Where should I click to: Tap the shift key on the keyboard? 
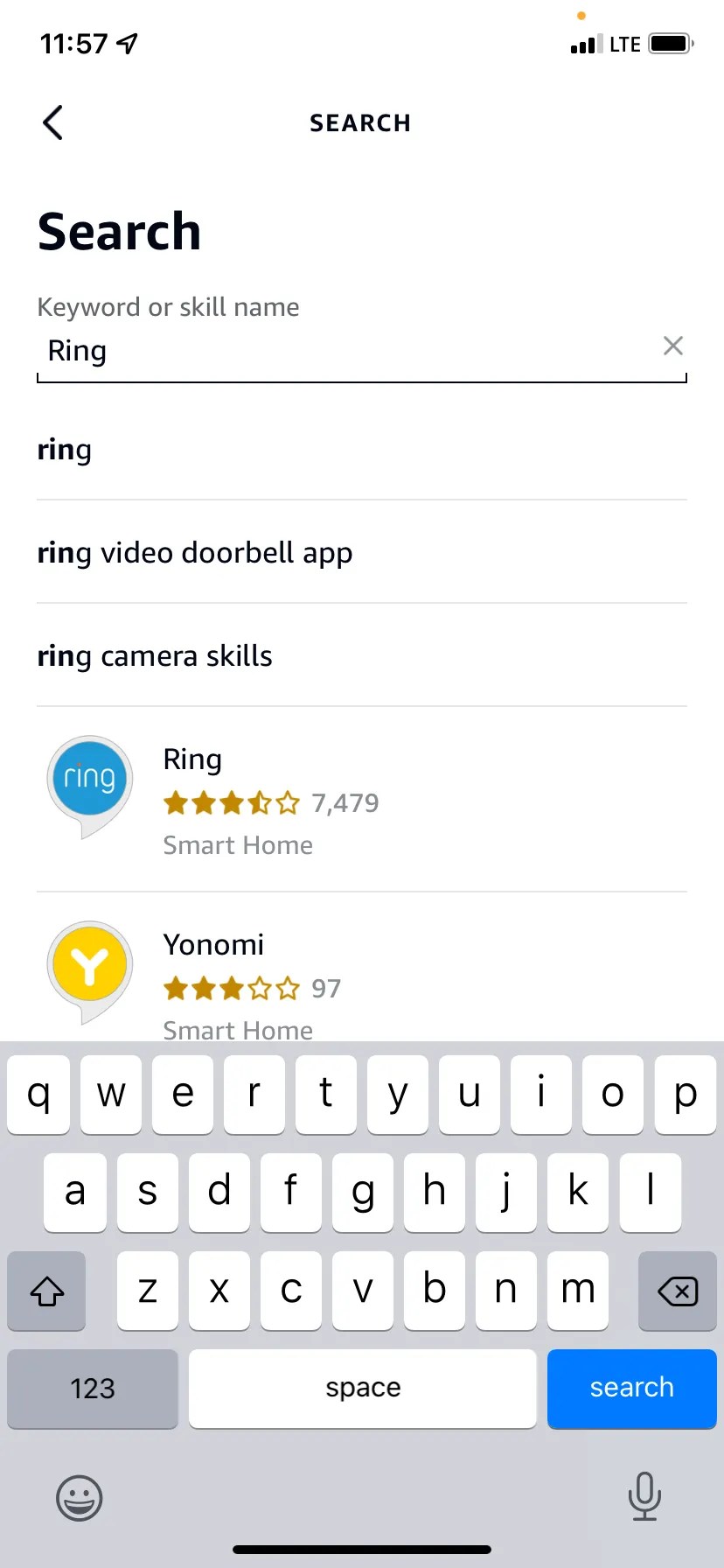[x=45, y=1291]
